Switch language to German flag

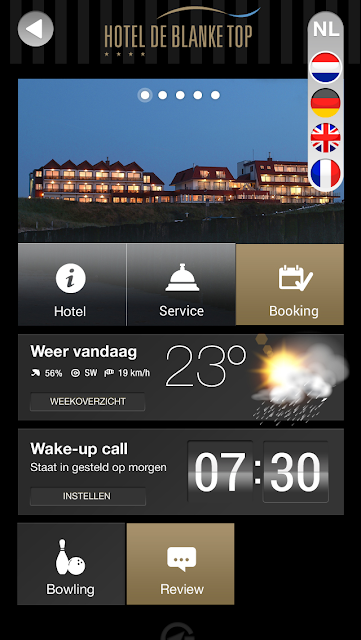325,103
